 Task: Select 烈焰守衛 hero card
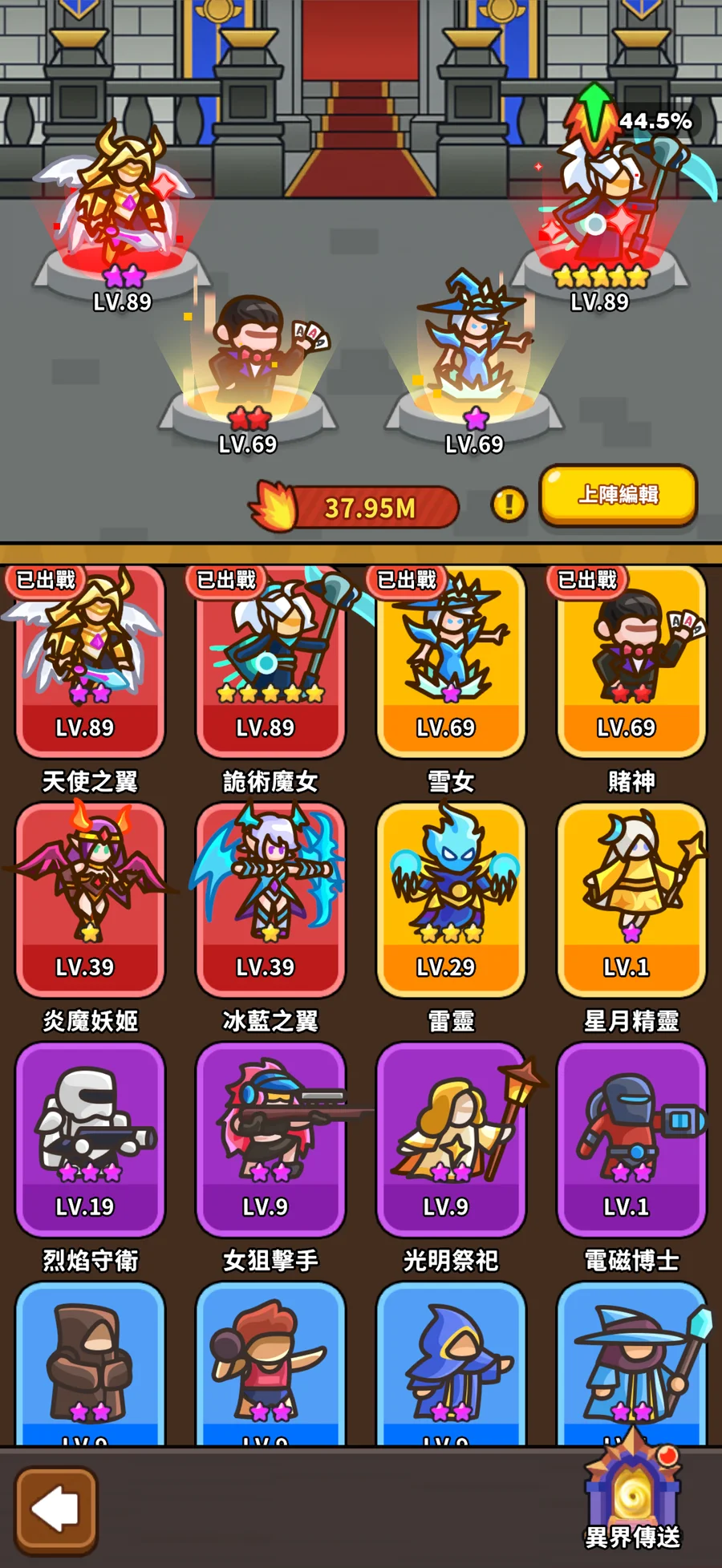[90, 1139]
